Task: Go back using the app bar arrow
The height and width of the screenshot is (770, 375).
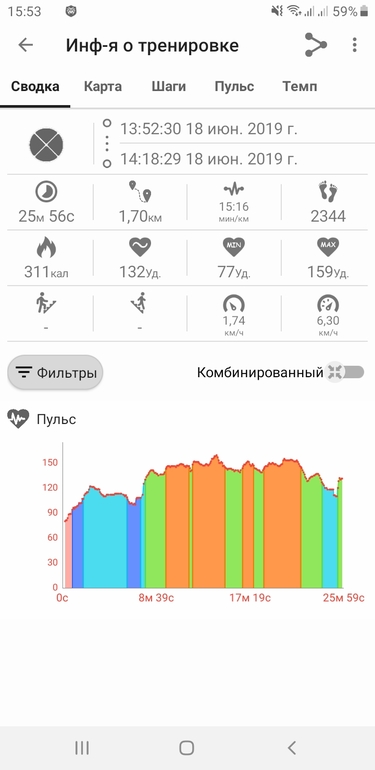Action: tap(26, 45)
